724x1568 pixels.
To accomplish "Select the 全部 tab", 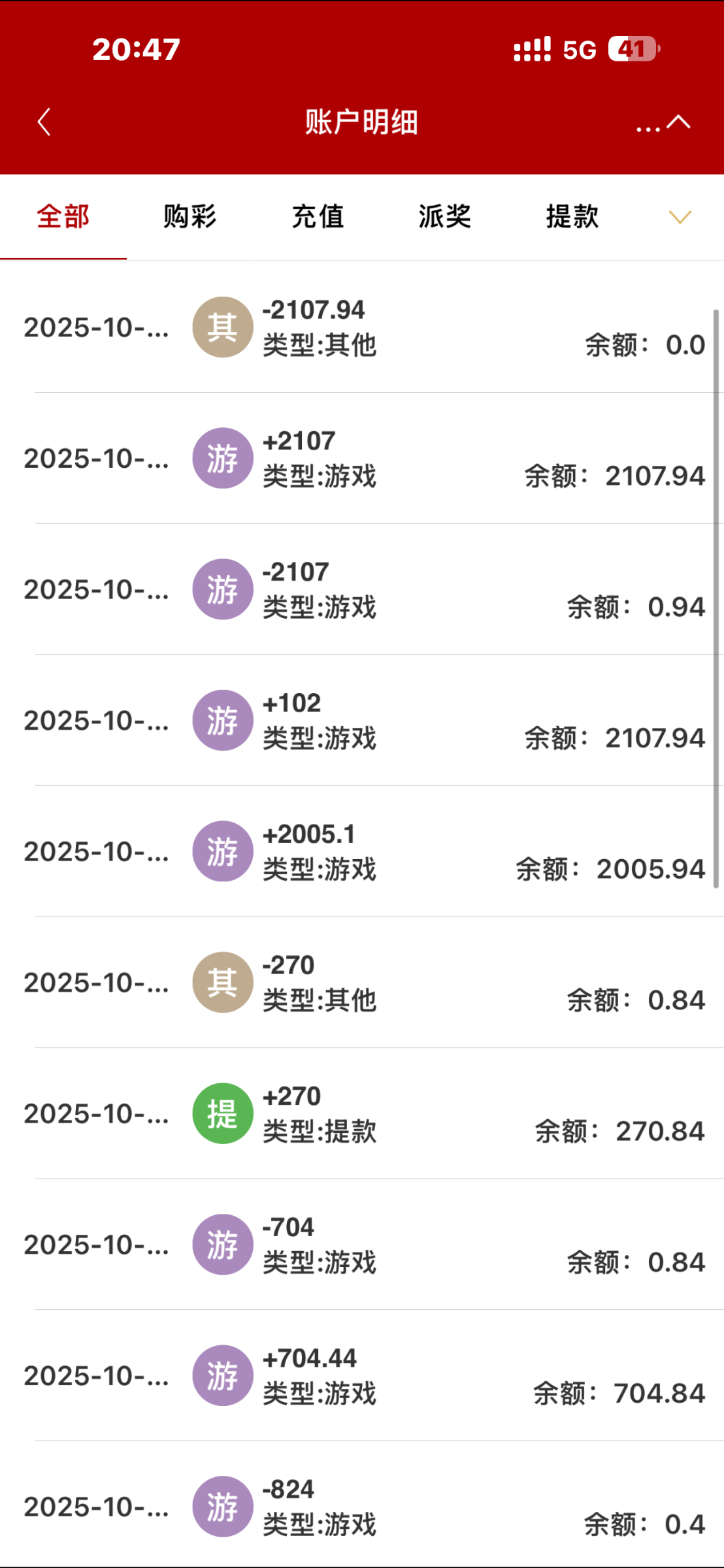I will 63,217.
